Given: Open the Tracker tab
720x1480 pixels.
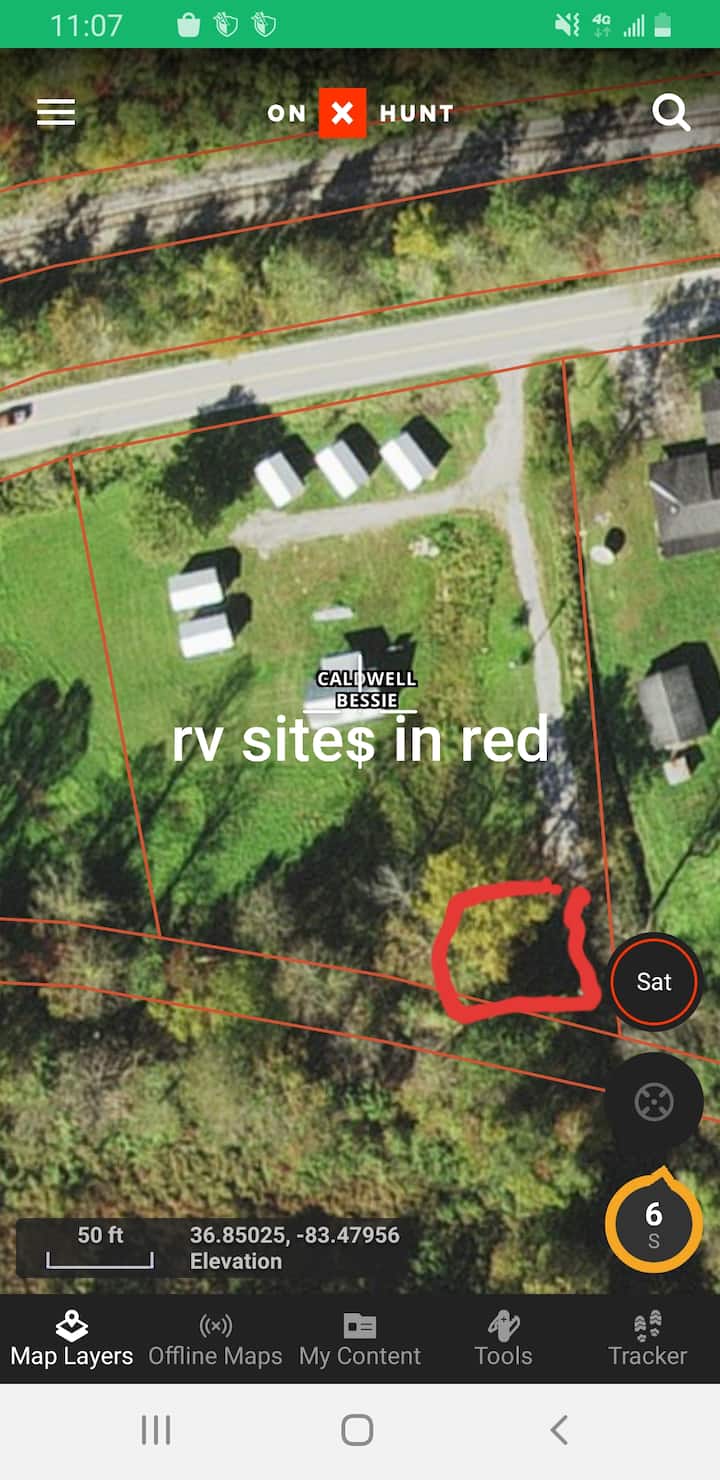Looking at the screenshot, I should pyautogui.click(x=647, y=1340).
